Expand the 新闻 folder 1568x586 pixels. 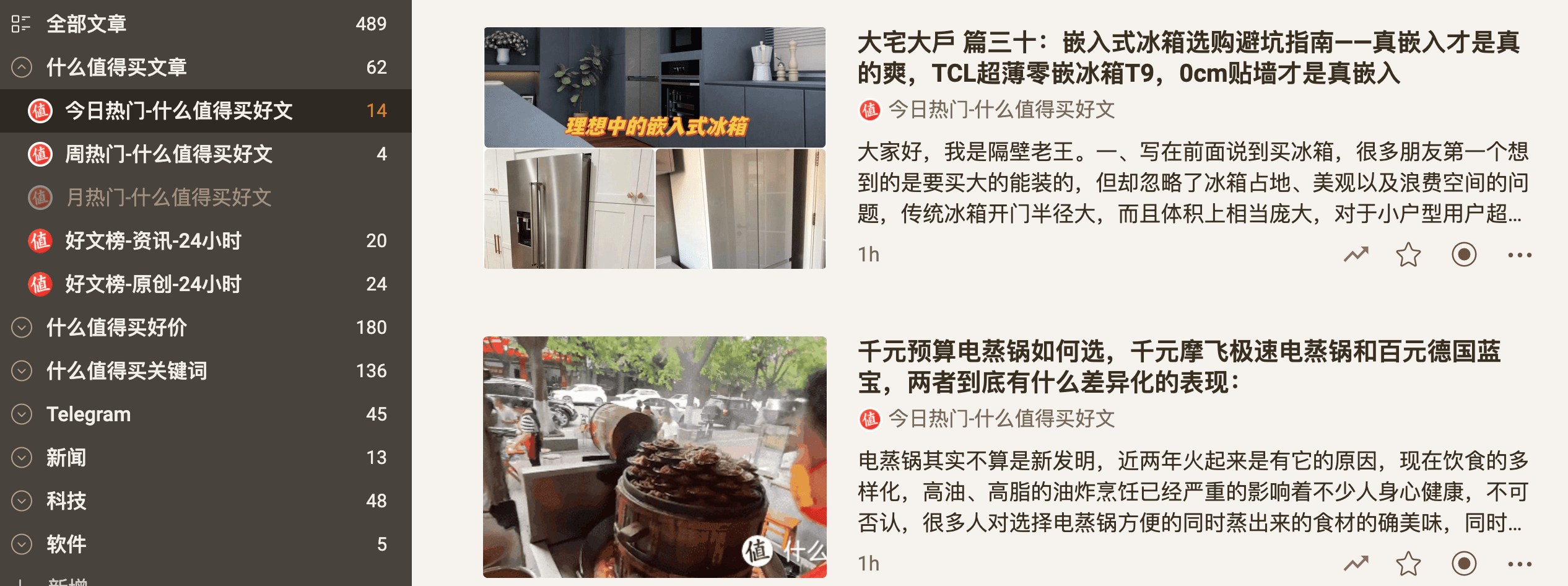[22, 457]
